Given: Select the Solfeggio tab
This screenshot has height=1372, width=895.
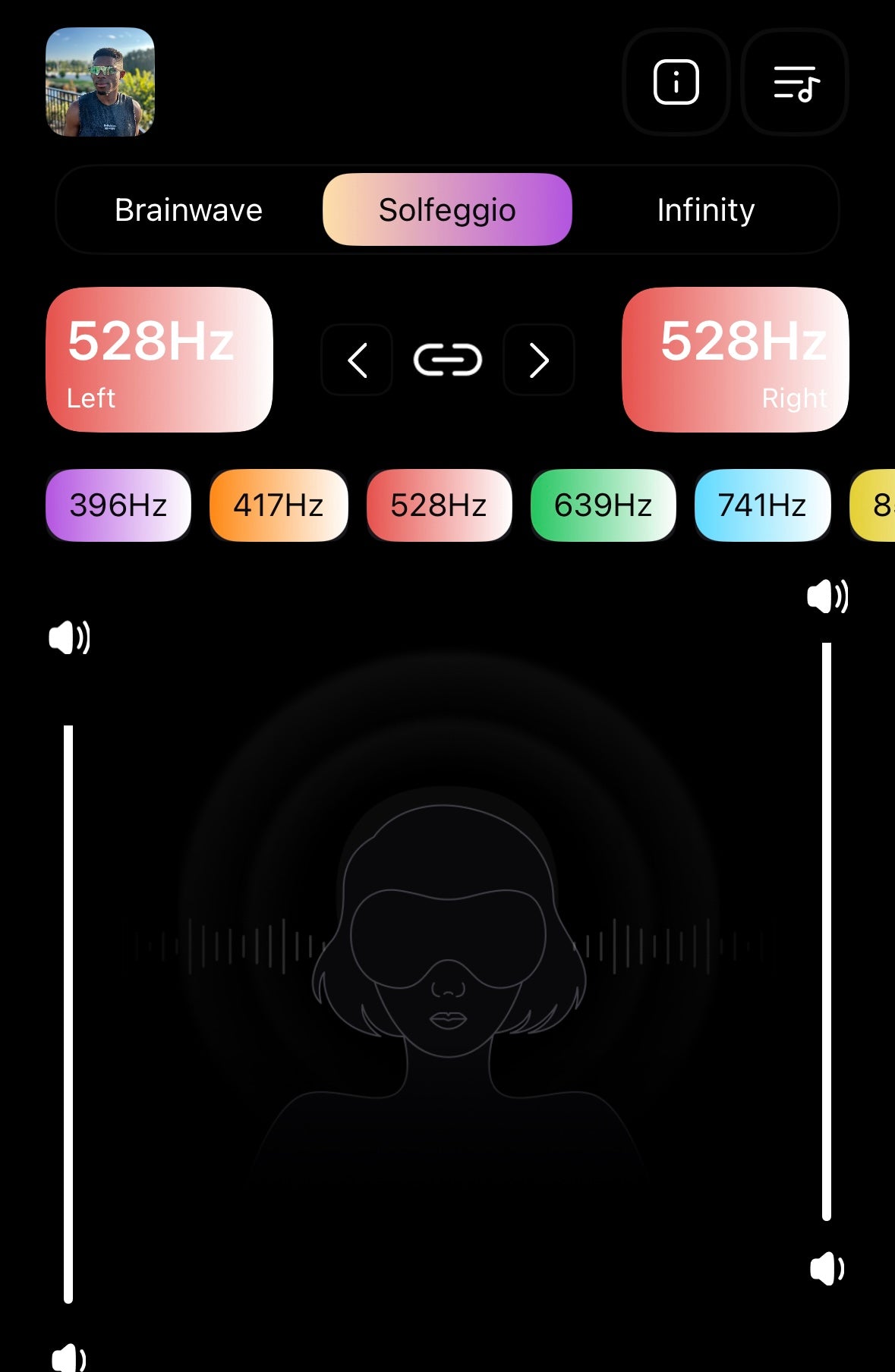Looking at the screenshot, I should 447,210.
